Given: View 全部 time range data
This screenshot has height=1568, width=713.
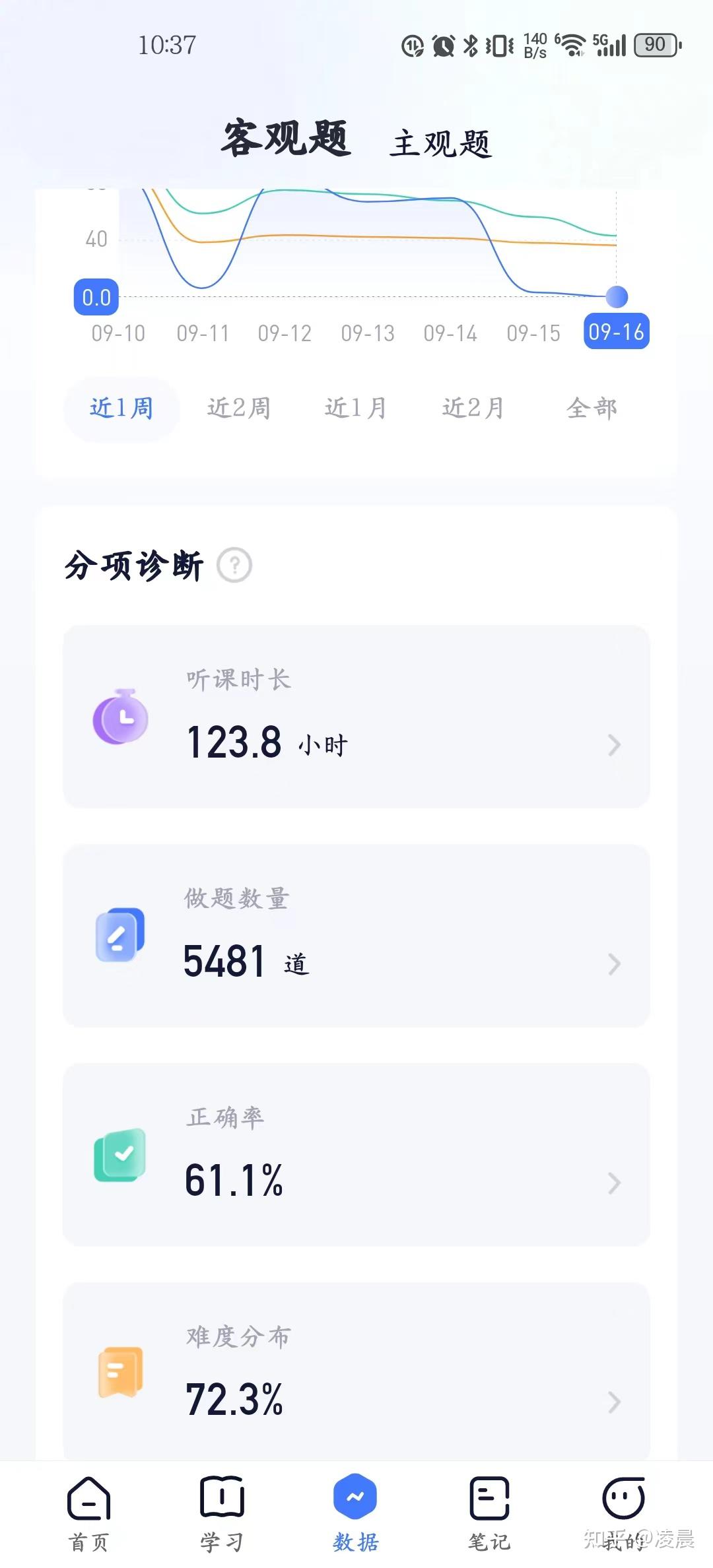Looking at the screenshot, I should 592,408.
